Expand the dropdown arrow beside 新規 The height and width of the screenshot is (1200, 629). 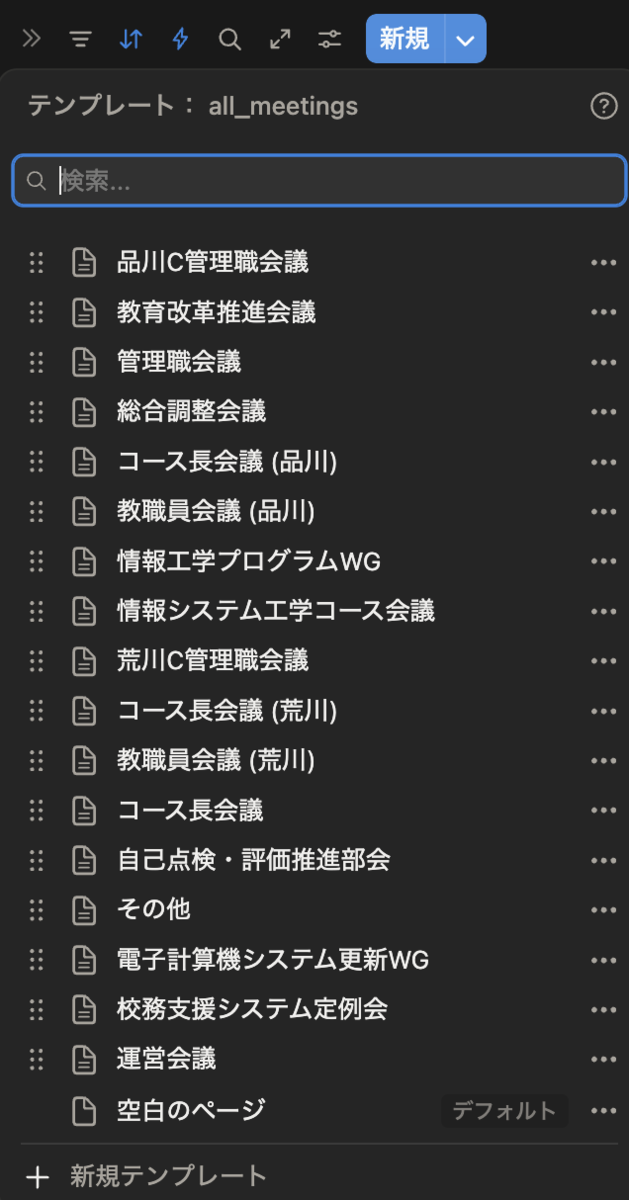pos(465,40)
